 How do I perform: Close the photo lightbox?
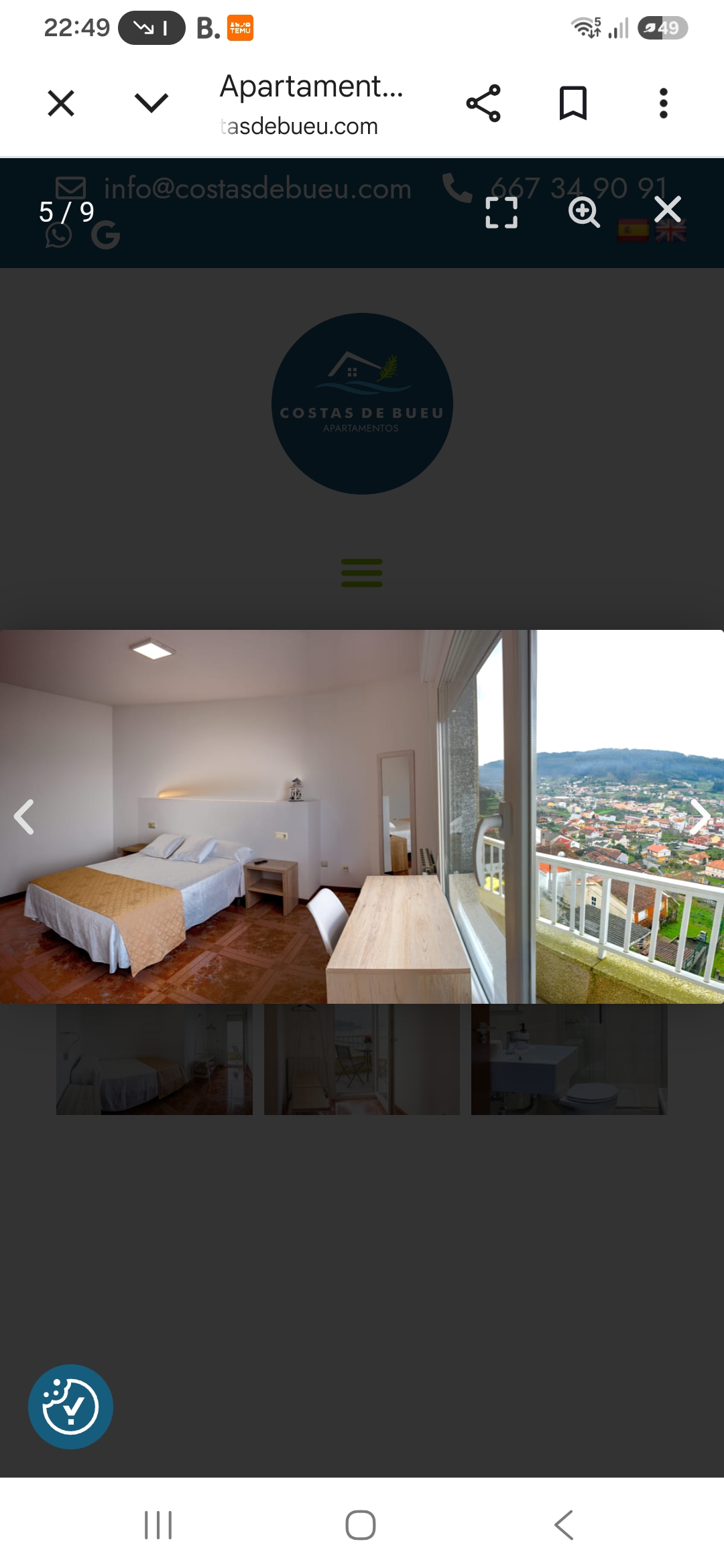668,210
